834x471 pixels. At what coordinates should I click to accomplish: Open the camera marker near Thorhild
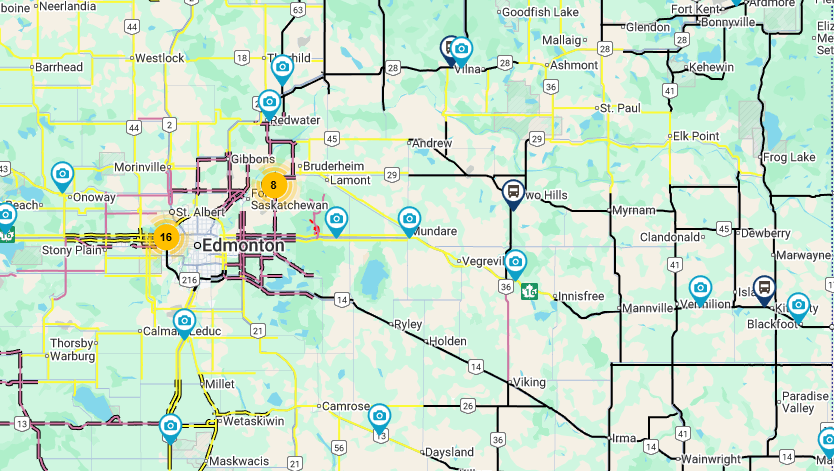(x=282, y=67)
